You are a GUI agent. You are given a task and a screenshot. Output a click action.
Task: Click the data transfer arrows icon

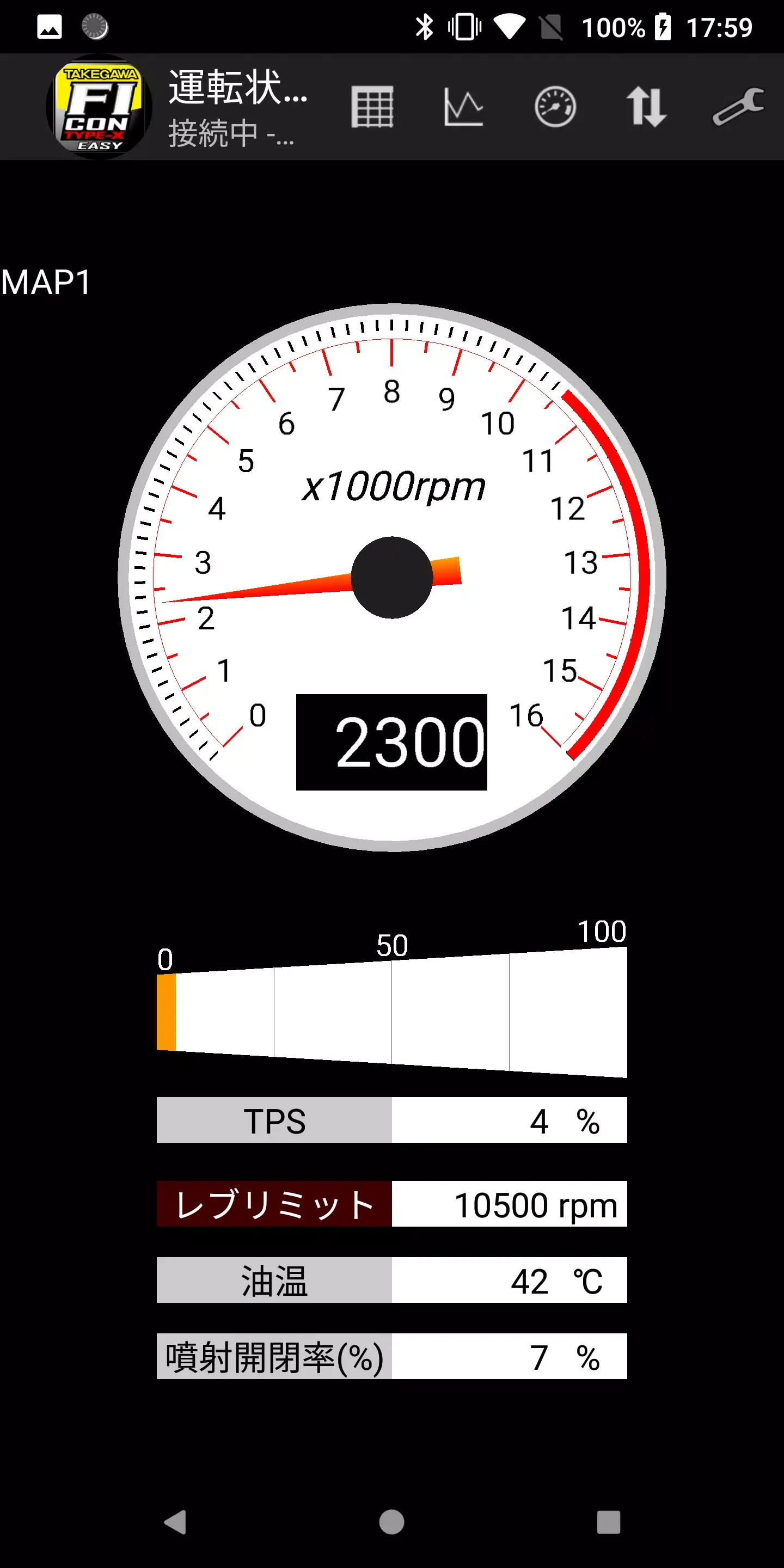[647, 108]
